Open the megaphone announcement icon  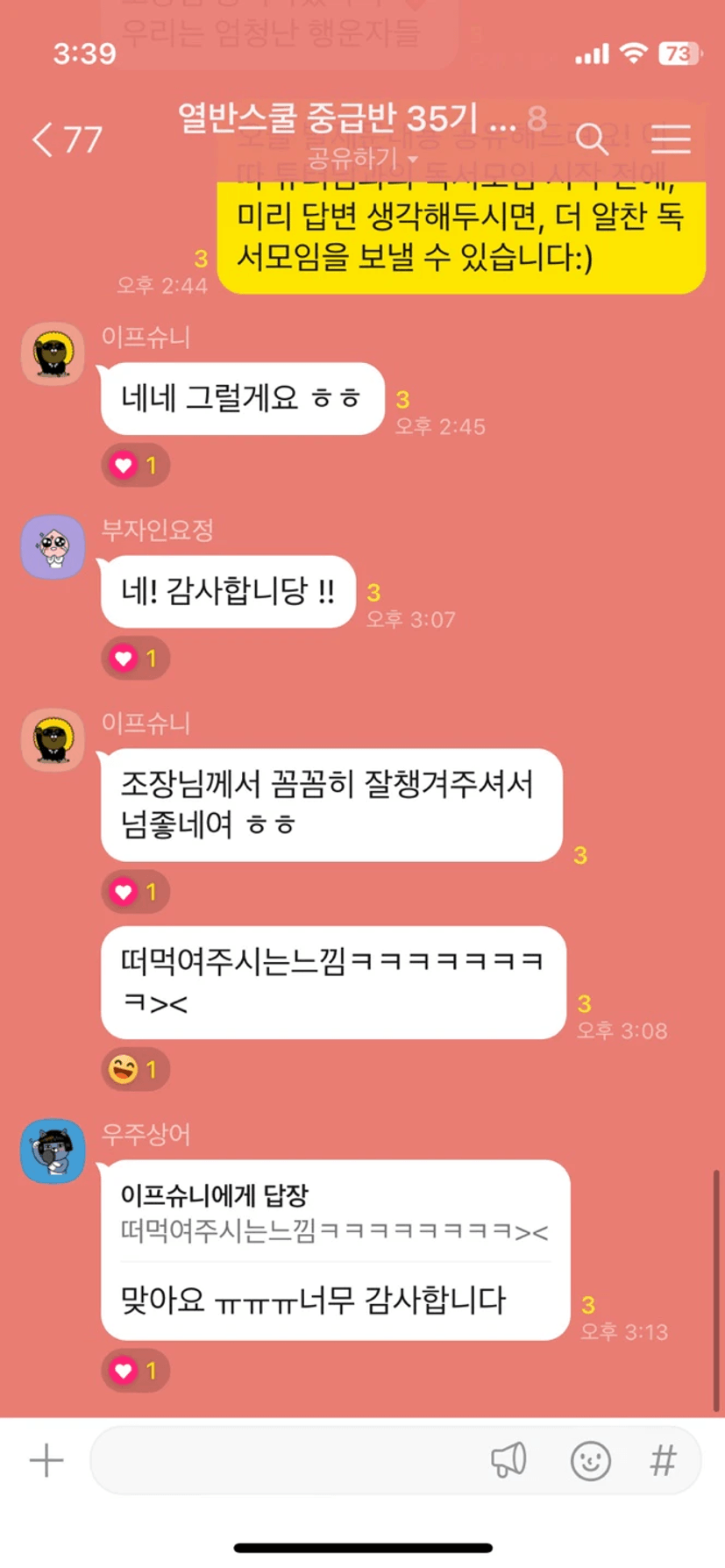tap(508, 1461)
